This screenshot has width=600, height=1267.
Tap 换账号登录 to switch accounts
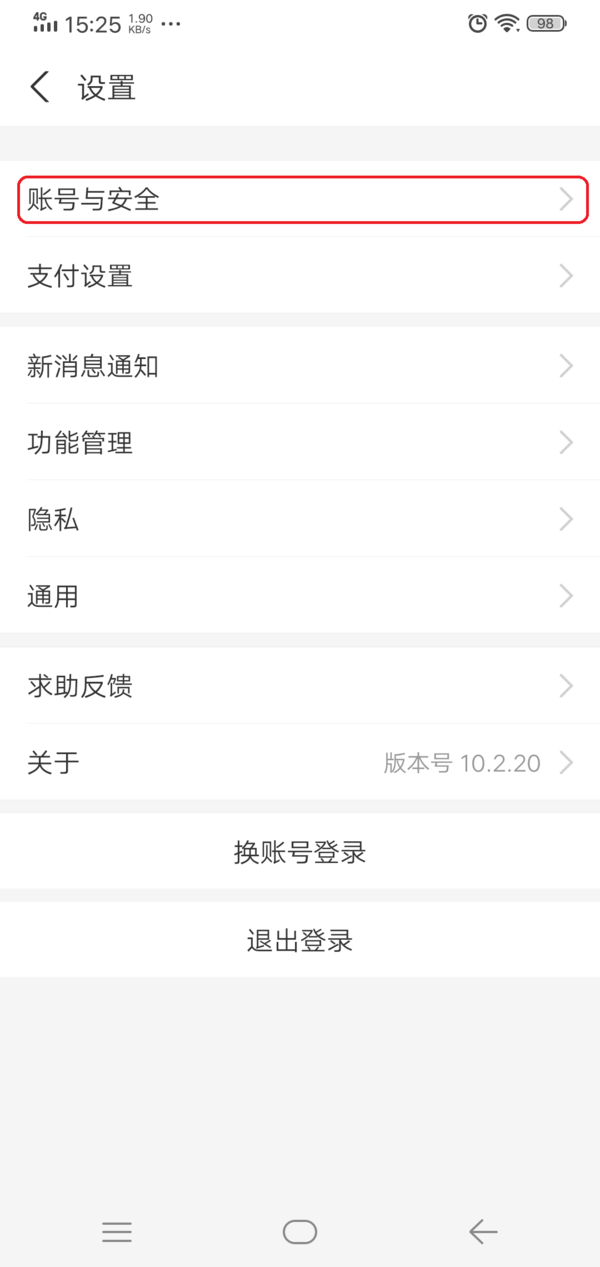click(x=300, y=852)
